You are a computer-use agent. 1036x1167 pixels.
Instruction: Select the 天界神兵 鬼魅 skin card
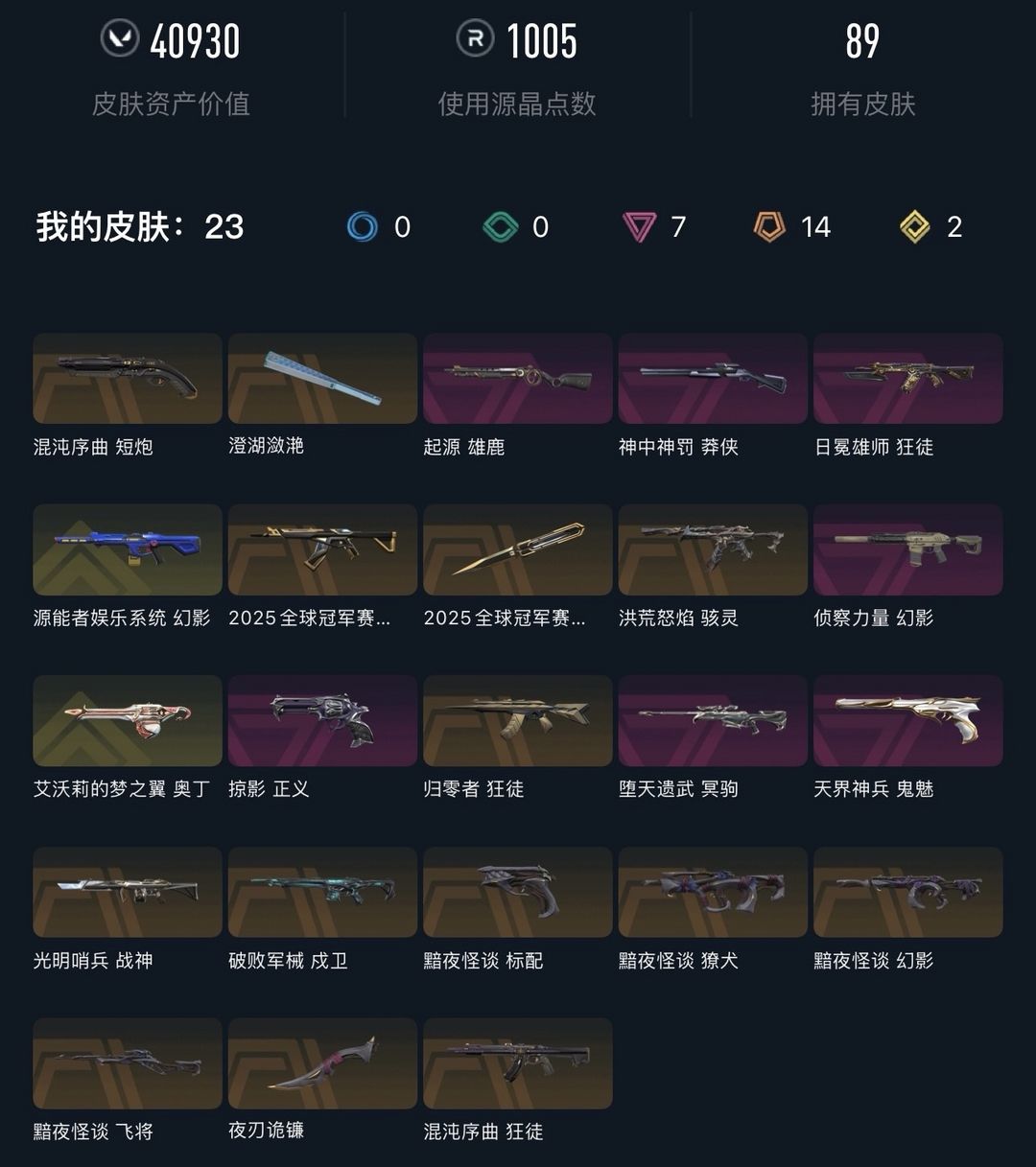pos(908,720)
